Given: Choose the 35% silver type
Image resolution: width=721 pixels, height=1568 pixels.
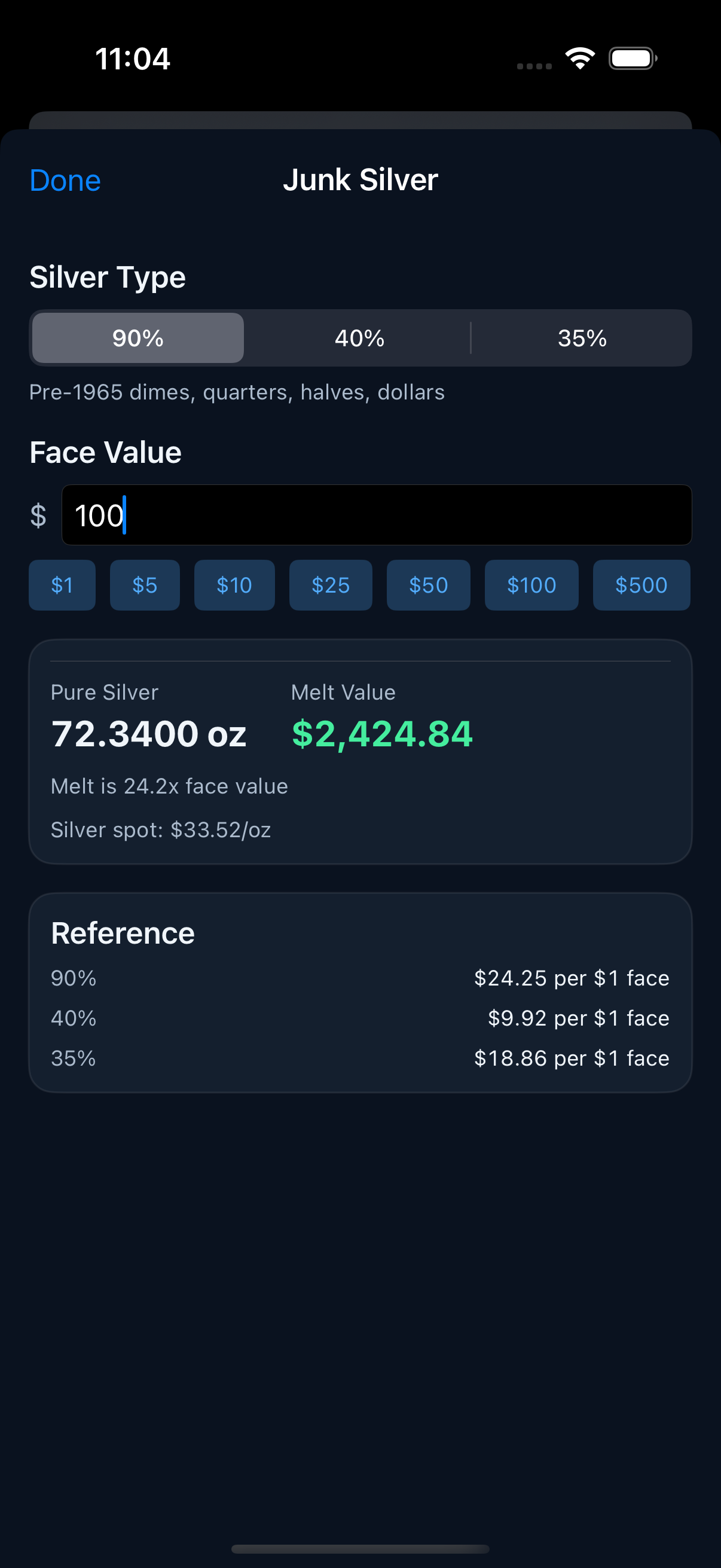Looking at the screenshot, I should pyautogui.click(x=581, y=338).
